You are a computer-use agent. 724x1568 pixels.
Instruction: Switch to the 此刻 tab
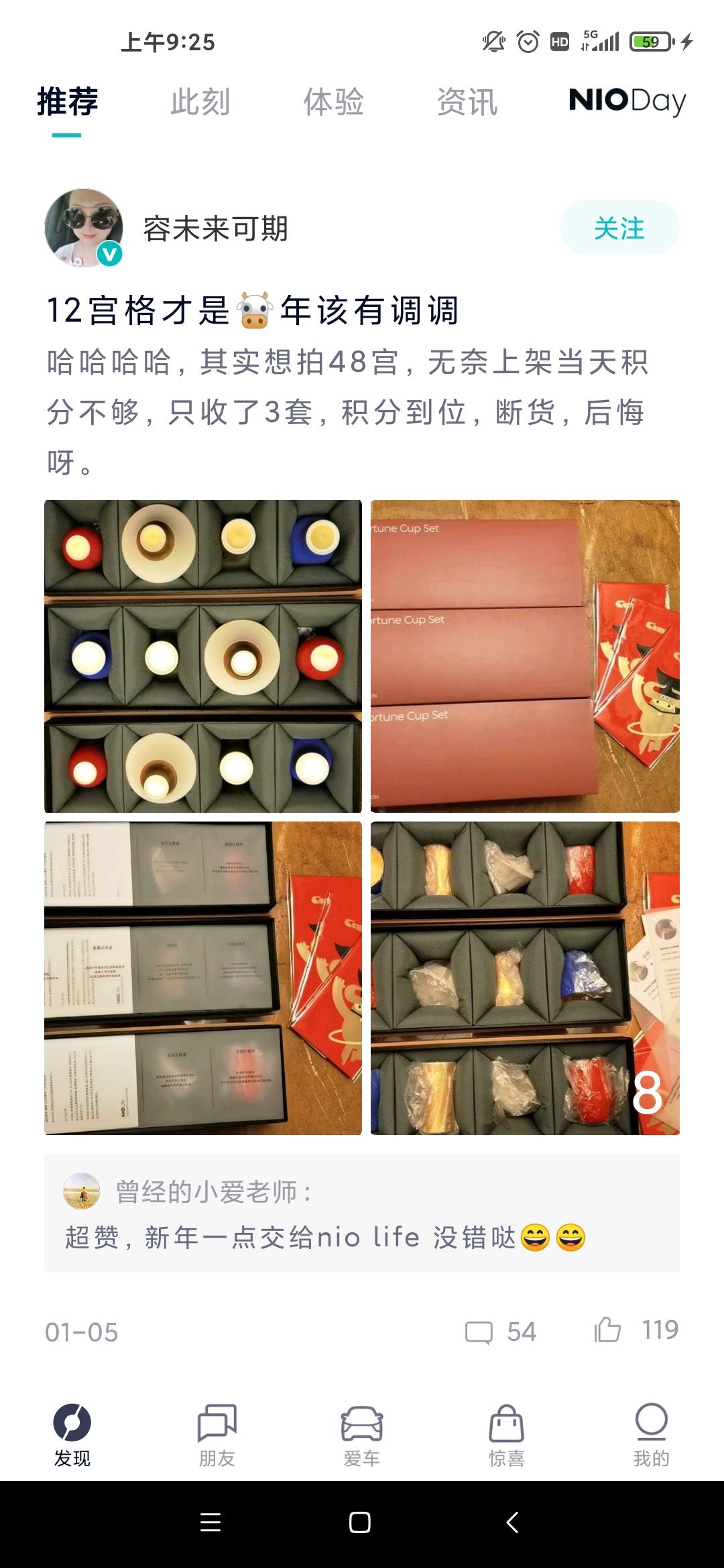pyautogui.click(x=200, y=103)
